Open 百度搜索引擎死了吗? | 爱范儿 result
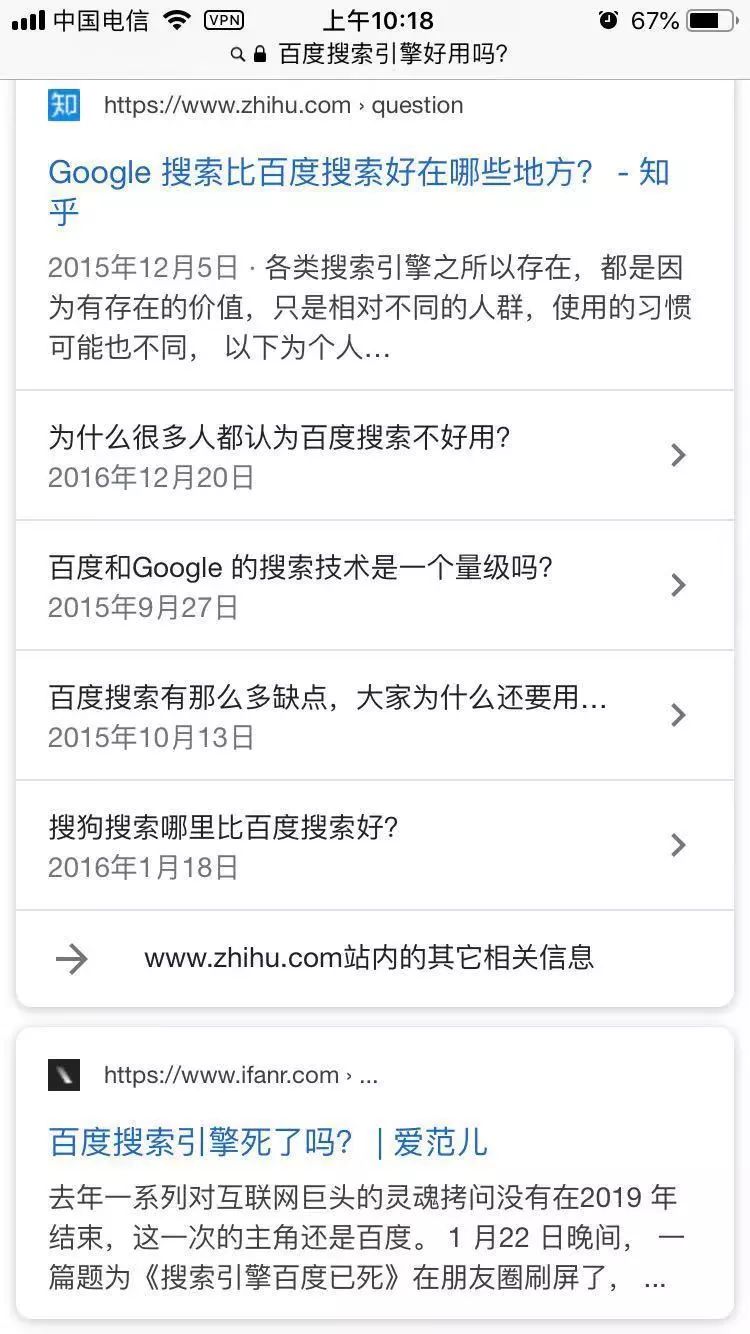The image size is (750, 1334). (268, 1142)
